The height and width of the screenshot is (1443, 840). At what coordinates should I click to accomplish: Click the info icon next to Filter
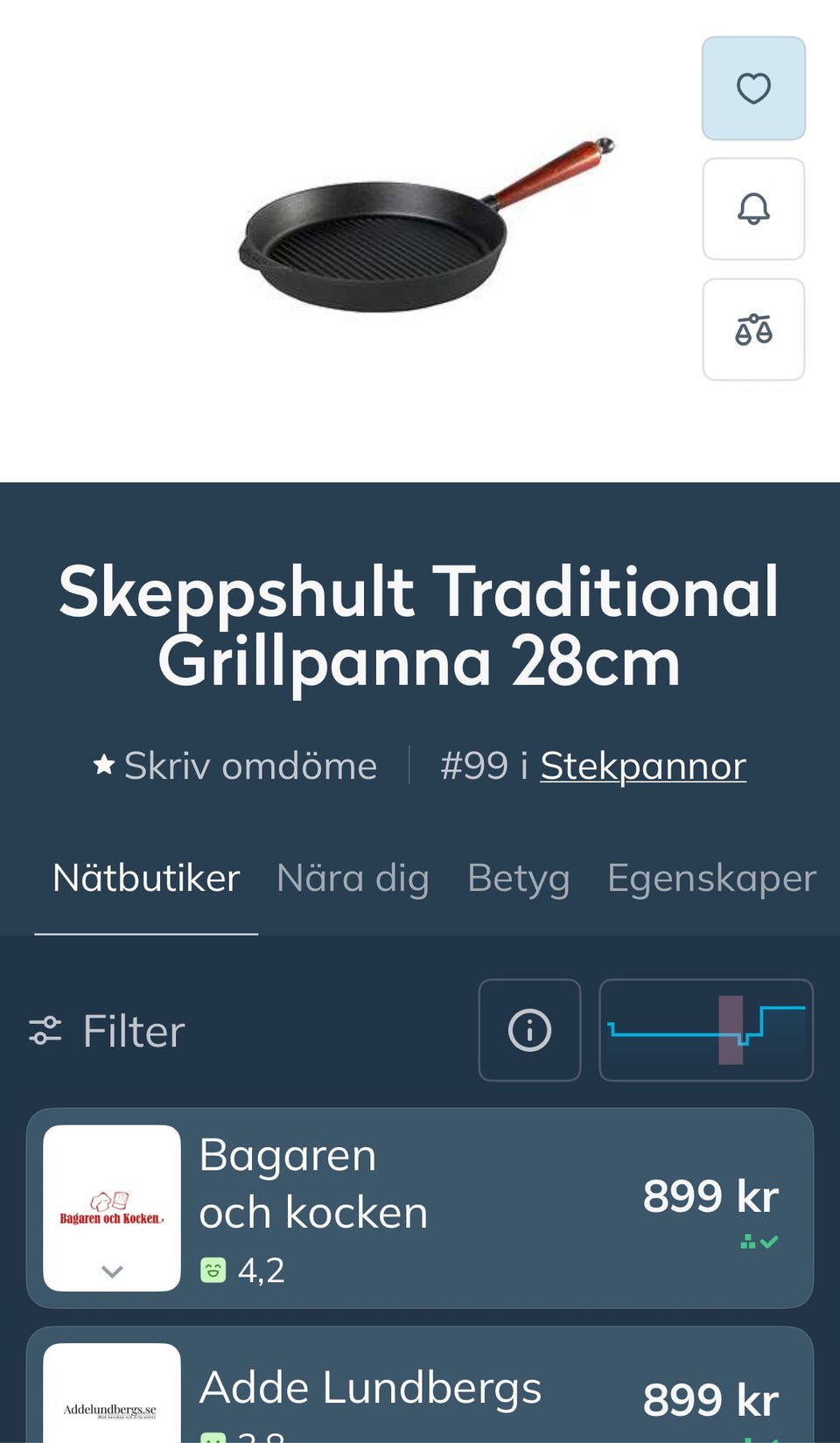point(529,1030)
